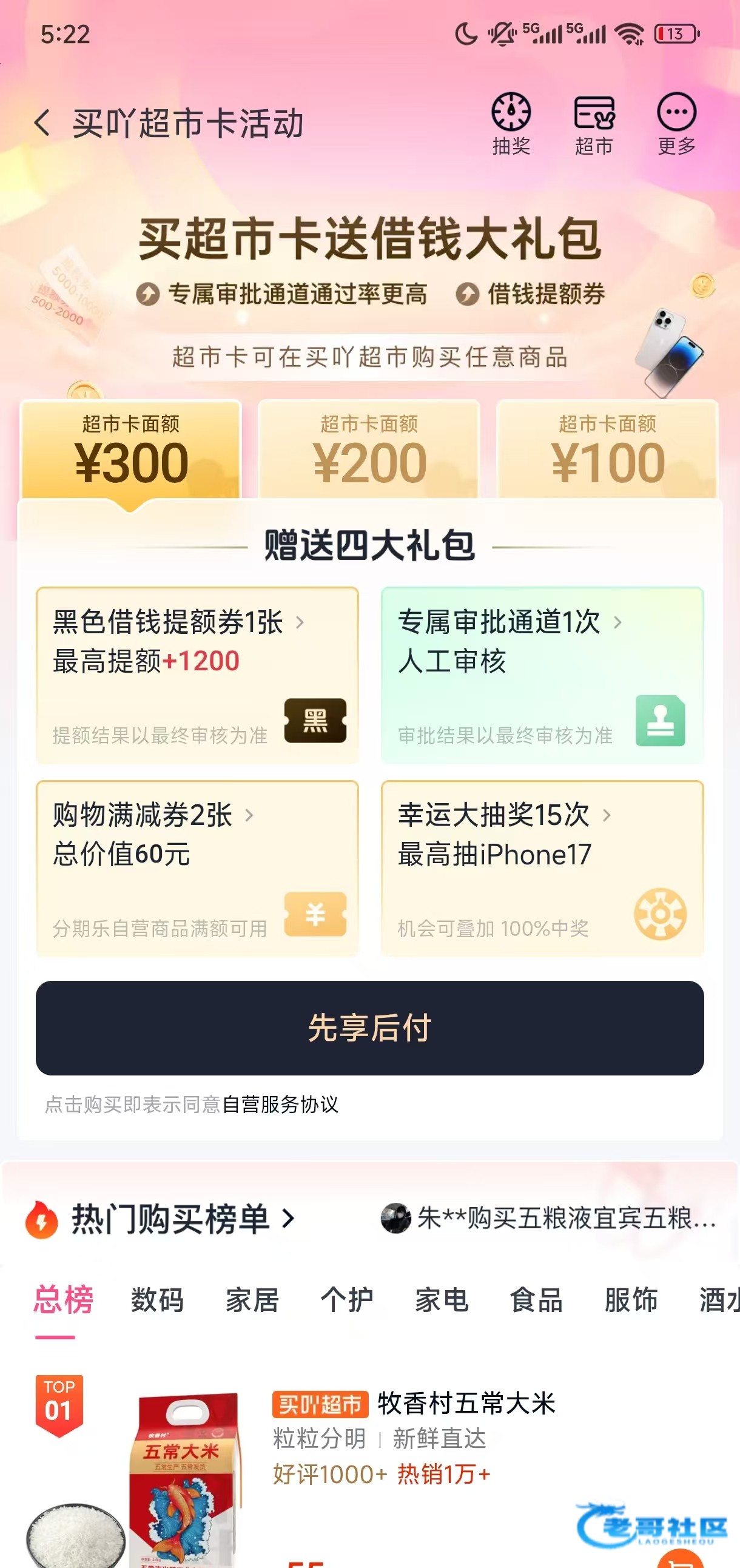The image size is (740, 1568).
Task: Select the ¥300 超市卡面额 option
Action: (x=131, y=452)
